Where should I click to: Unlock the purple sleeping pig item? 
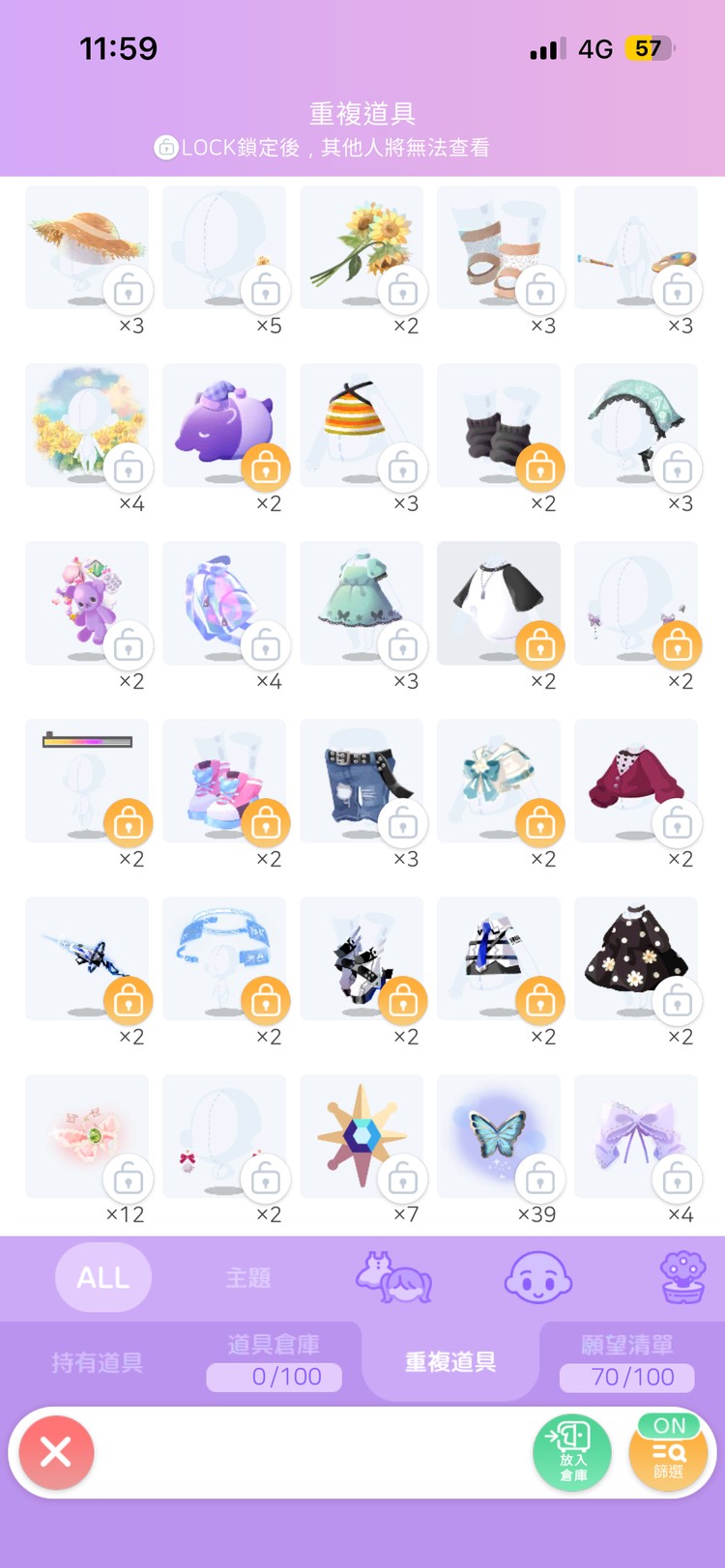(x=266, y=468)
